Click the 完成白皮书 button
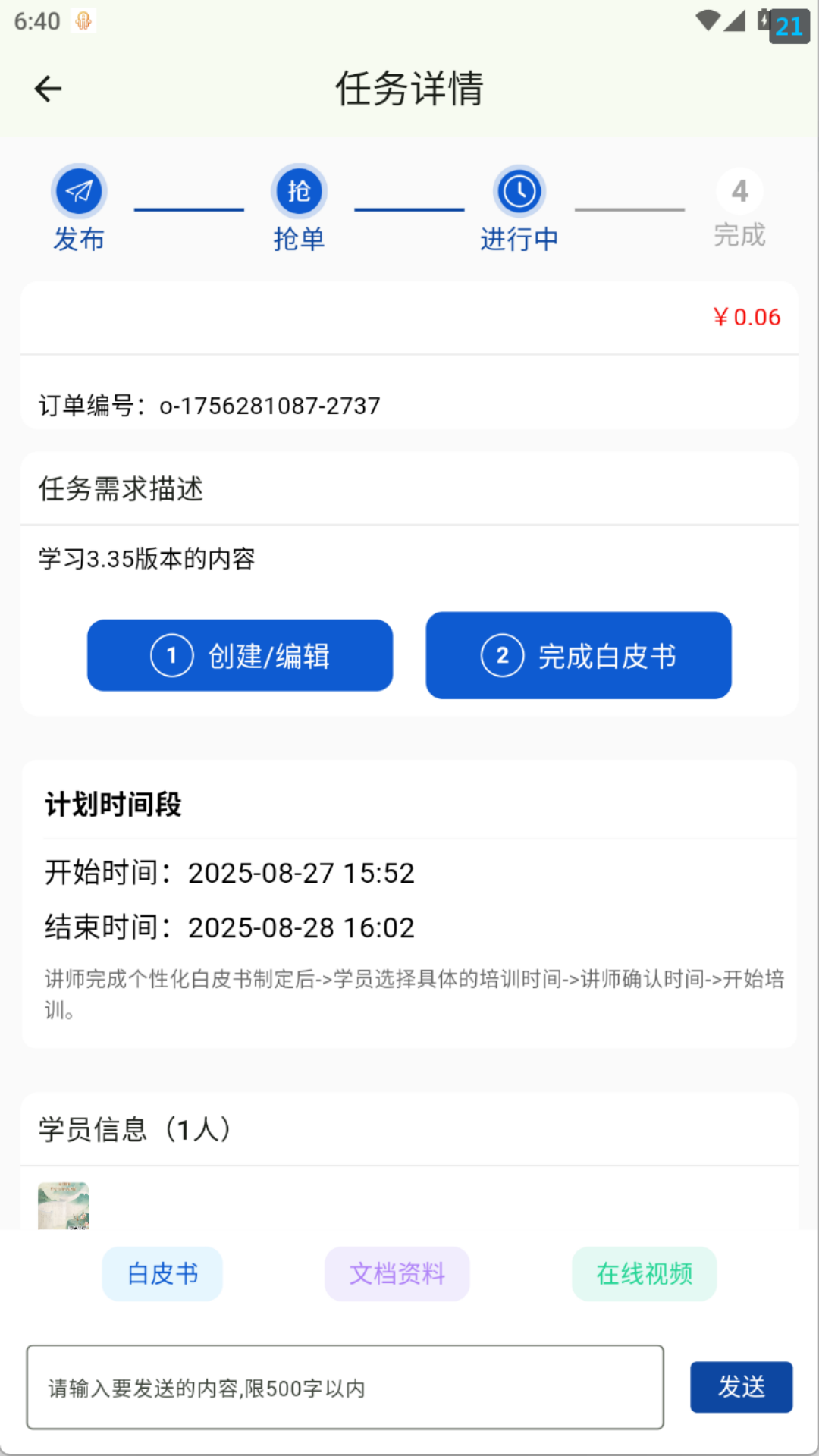This screenshot has width=819, height=1456. (x=578, y=655)
